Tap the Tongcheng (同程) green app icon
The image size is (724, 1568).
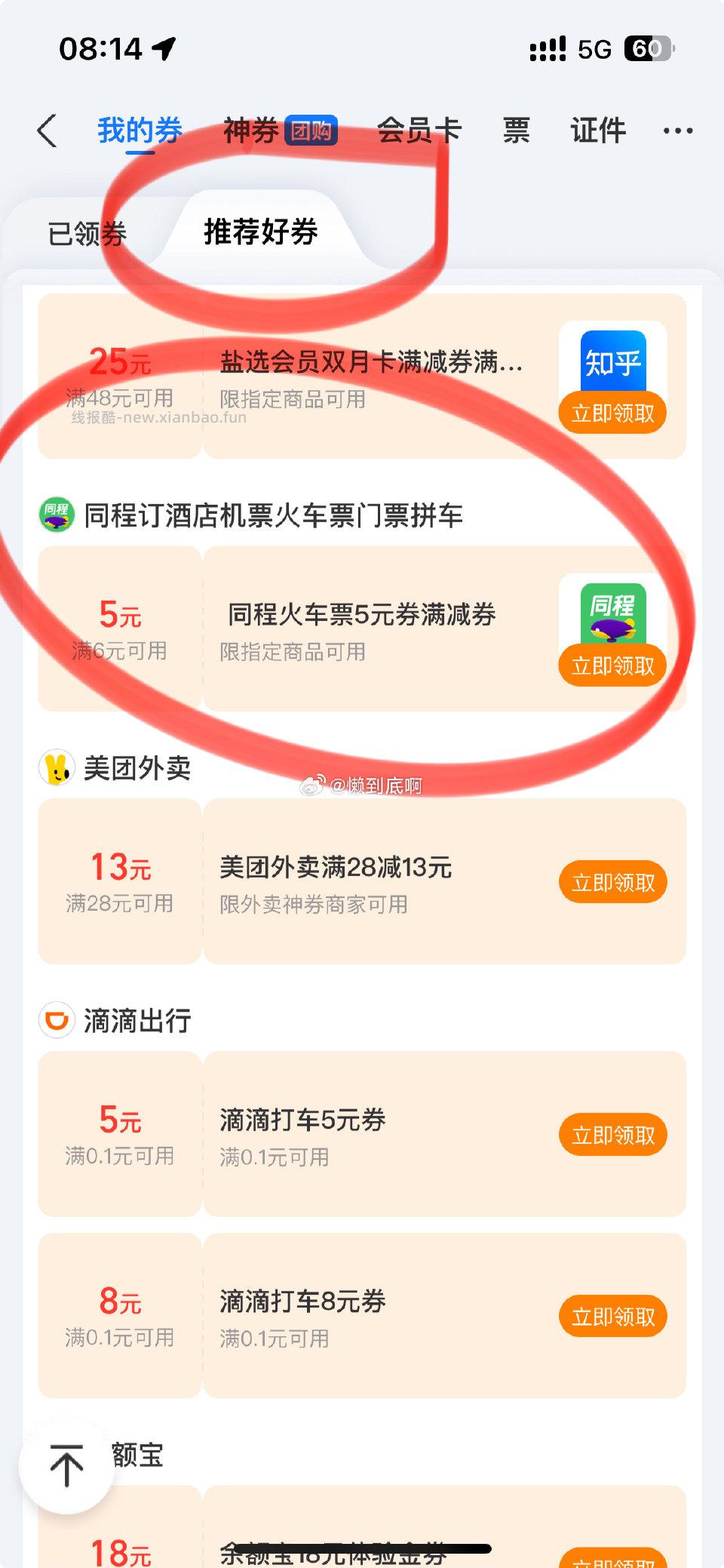coord(612,611)
